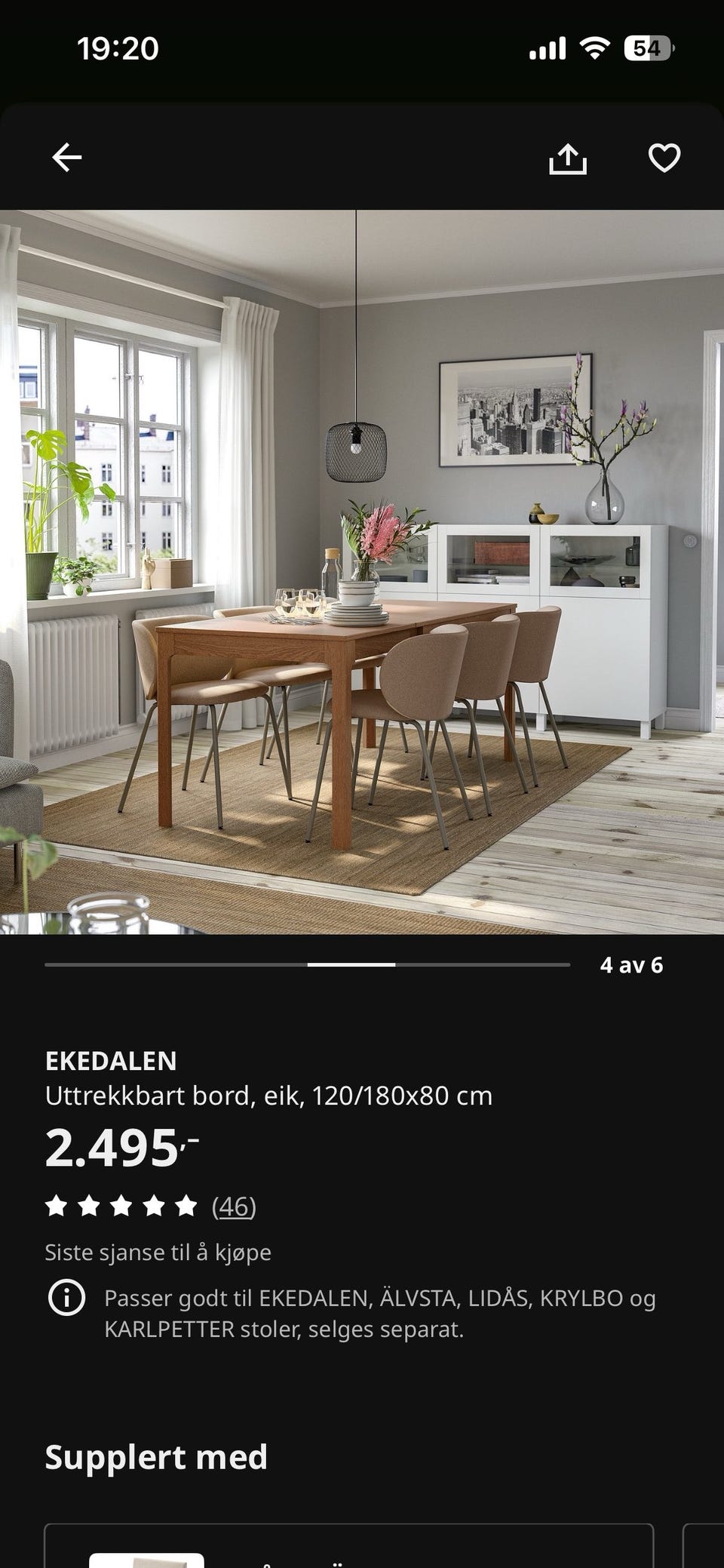724x1568 pixels.
Task: Tap the 4 av 6 image counter
Action: point(632,964)
